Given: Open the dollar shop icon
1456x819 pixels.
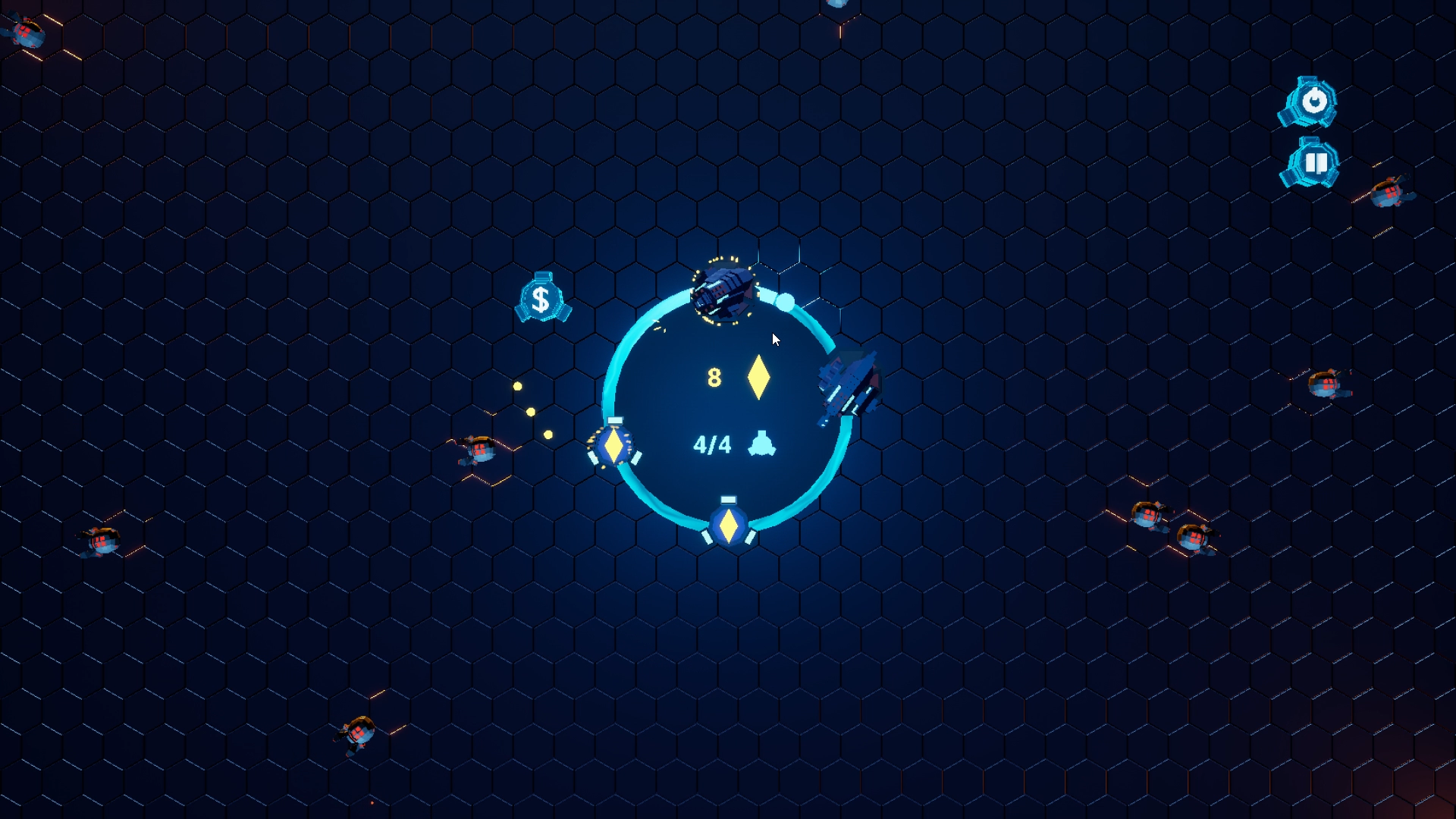Looking at the screenshot, I should [x=541, y=300].
